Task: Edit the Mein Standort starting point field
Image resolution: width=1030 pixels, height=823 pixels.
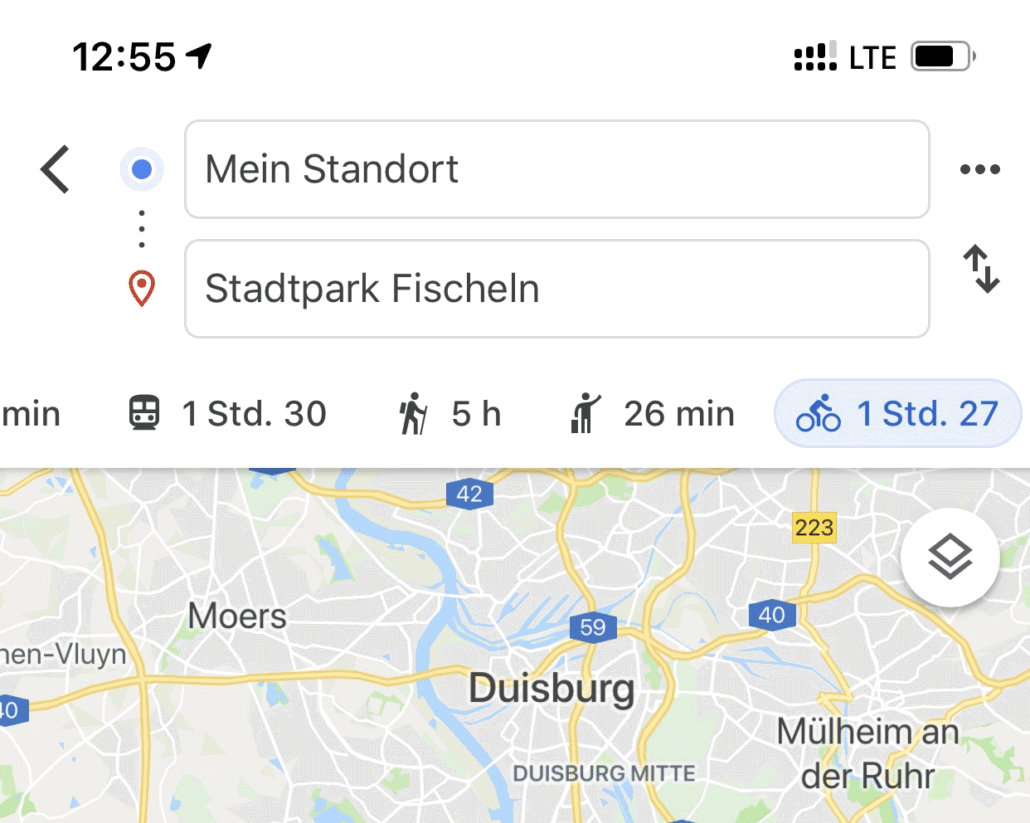Action: tap(556, 169)
